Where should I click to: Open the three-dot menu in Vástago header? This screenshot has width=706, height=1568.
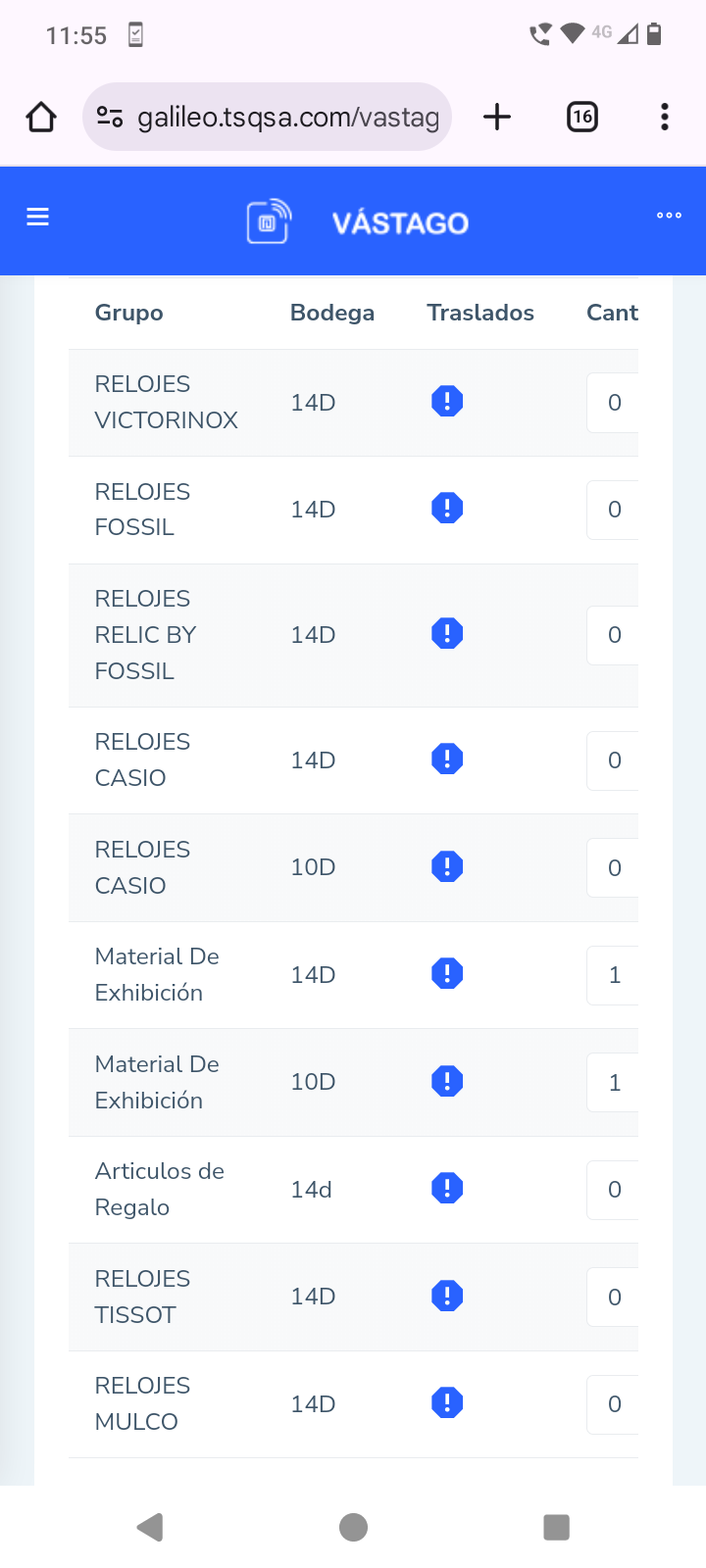point(669,216)
